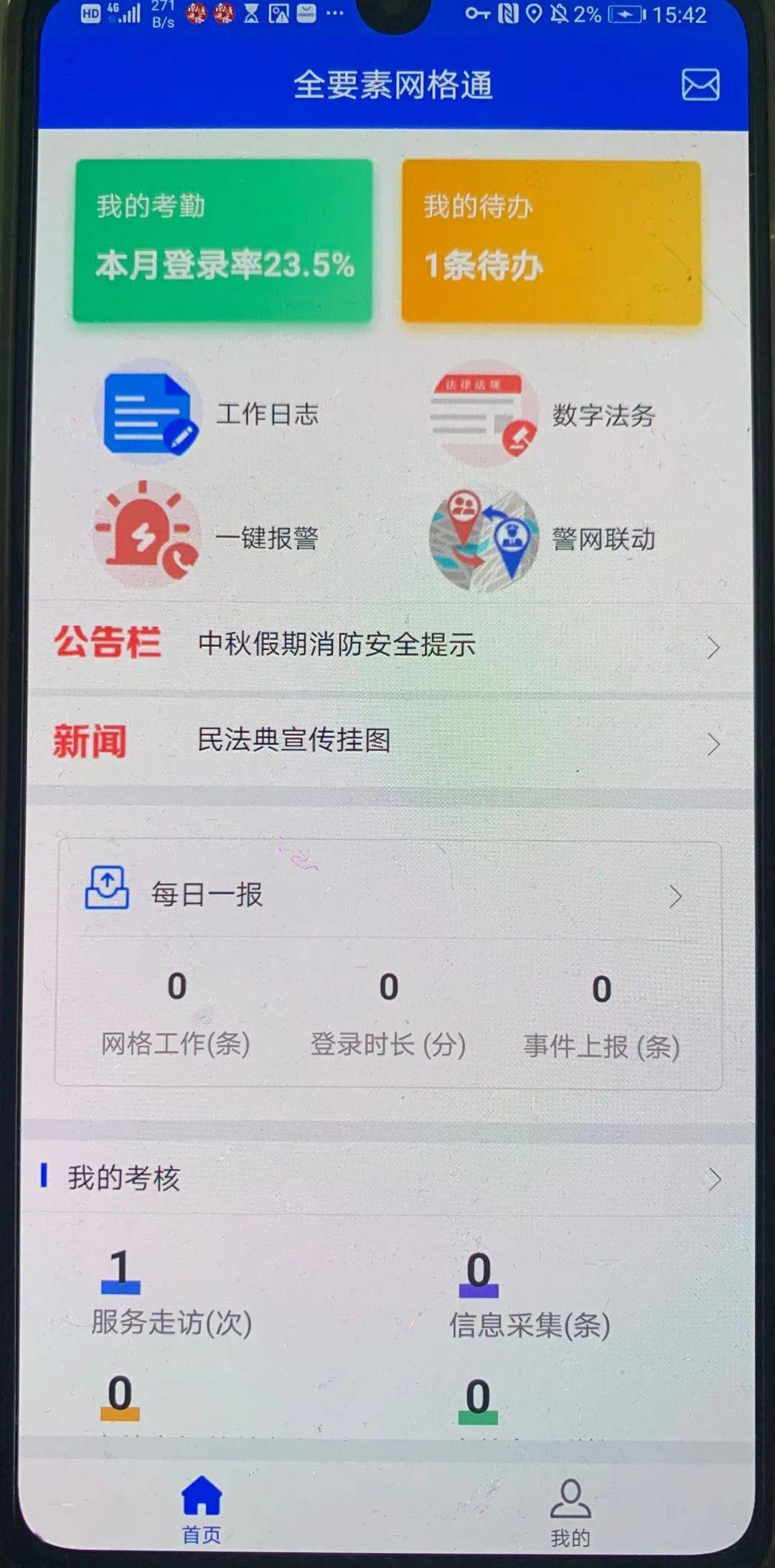
Task: Open the mail envelope icon
Action: (x=700, y=85)
